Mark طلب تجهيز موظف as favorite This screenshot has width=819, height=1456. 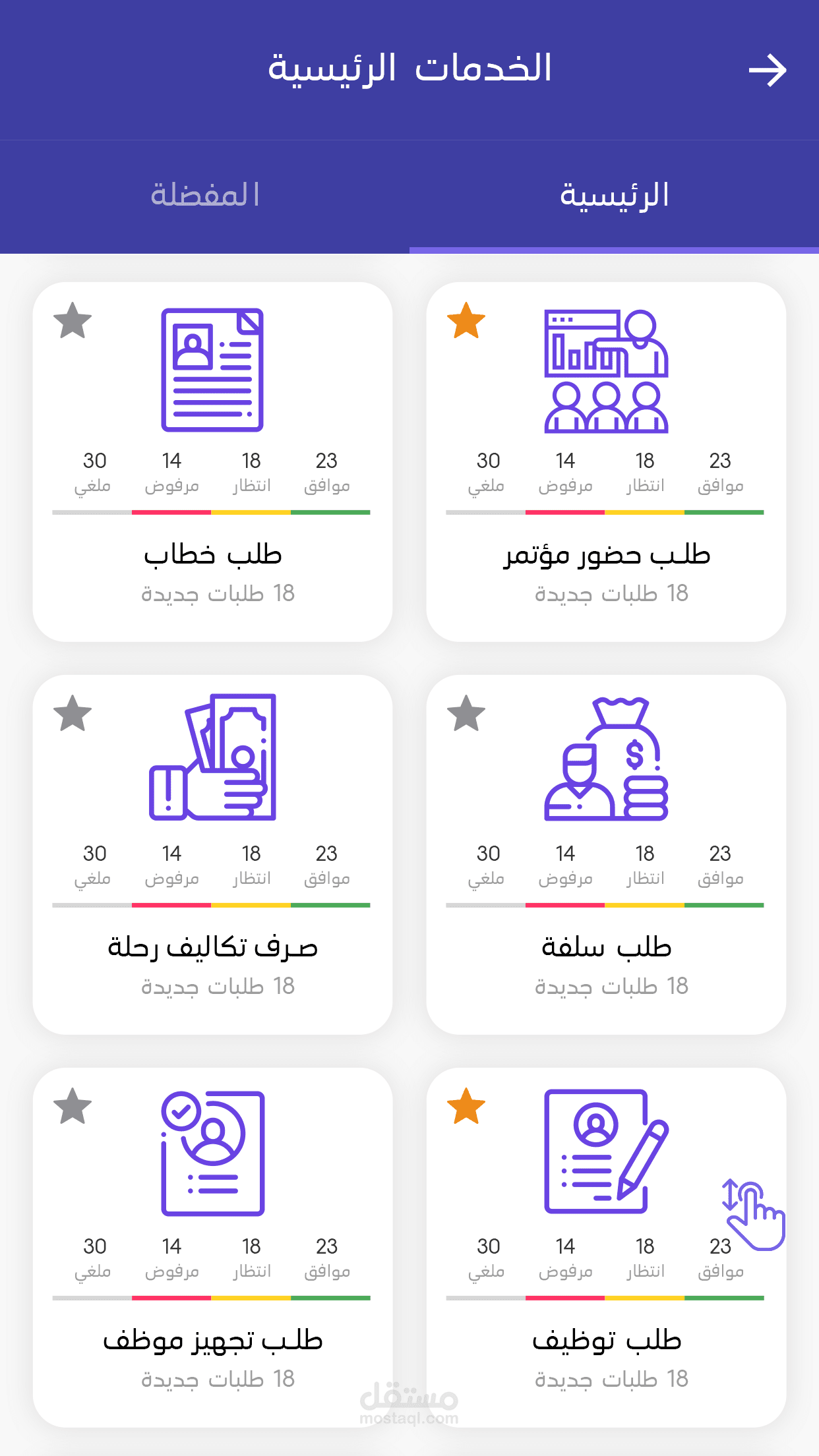(x=73, y=1107)
